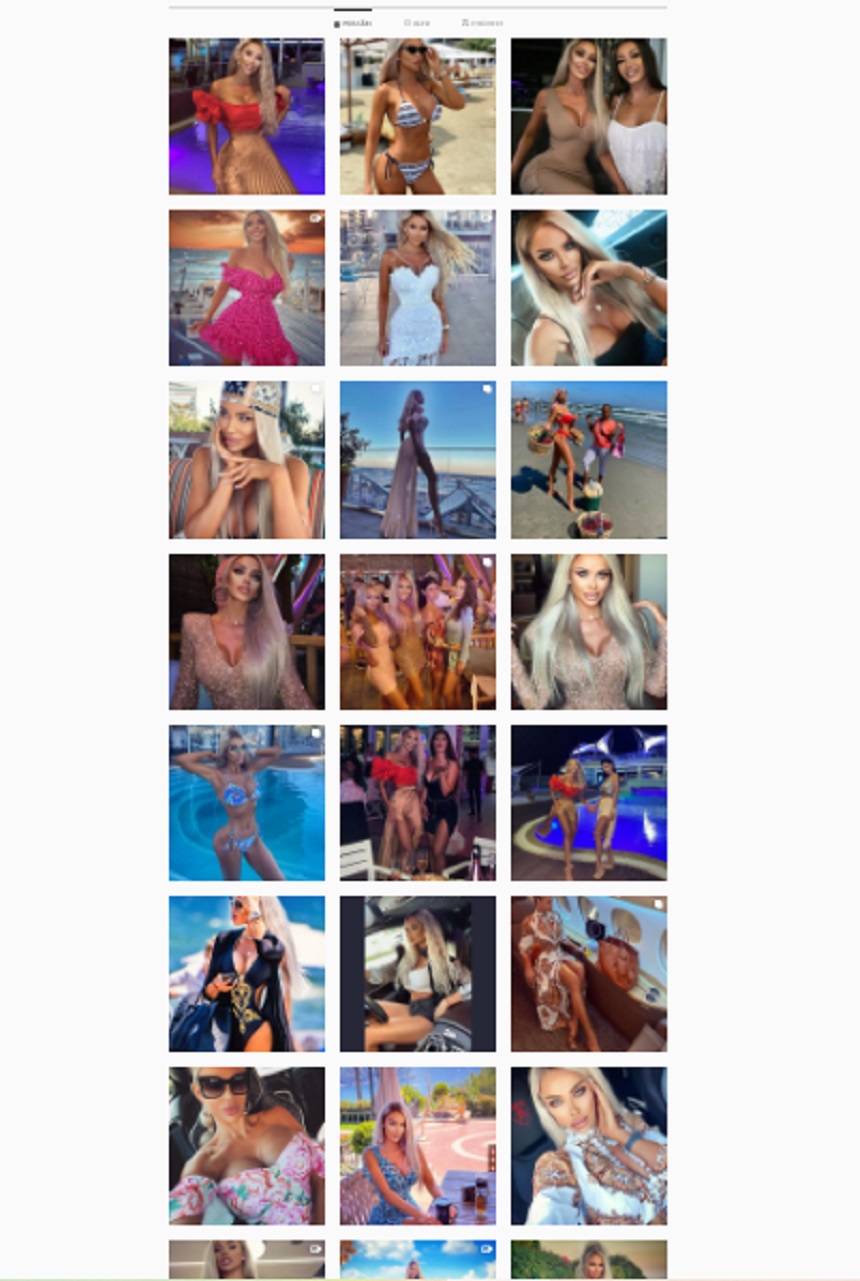This screenshot has height=1281, width=860.
Task: Open the silhouette photo by the sea
Action: [x=417, y=460]
